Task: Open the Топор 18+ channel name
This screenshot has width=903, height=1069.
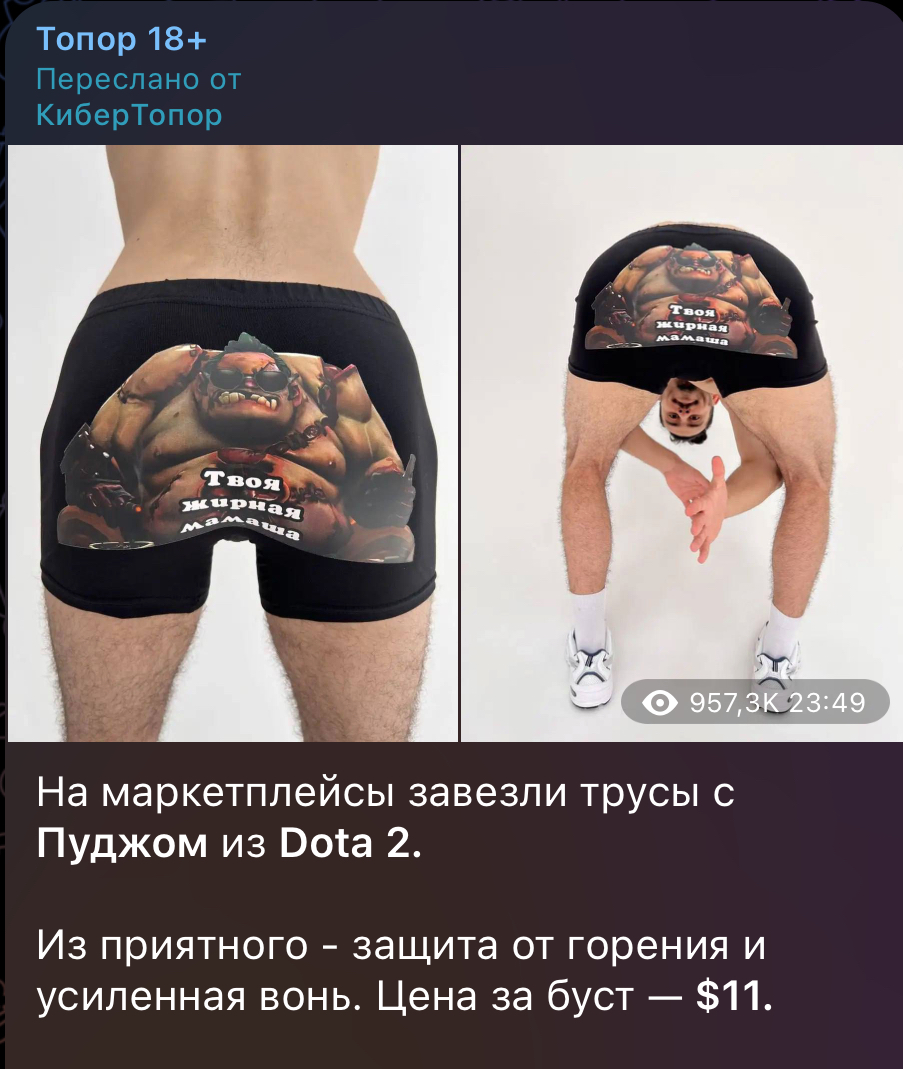Action: [x=122, y=40]
